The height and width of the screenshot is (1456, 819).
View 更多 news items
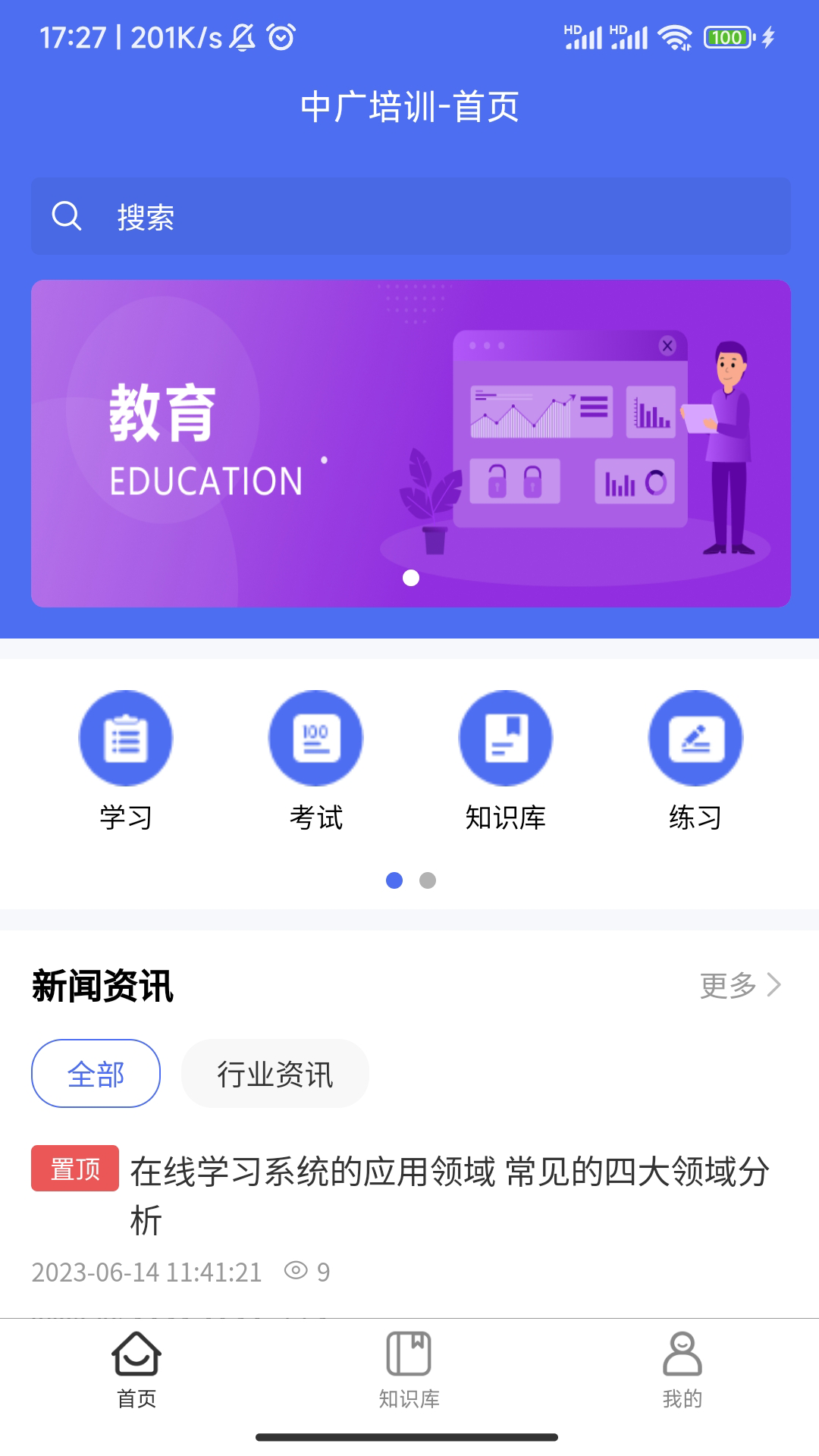(739, 985)
